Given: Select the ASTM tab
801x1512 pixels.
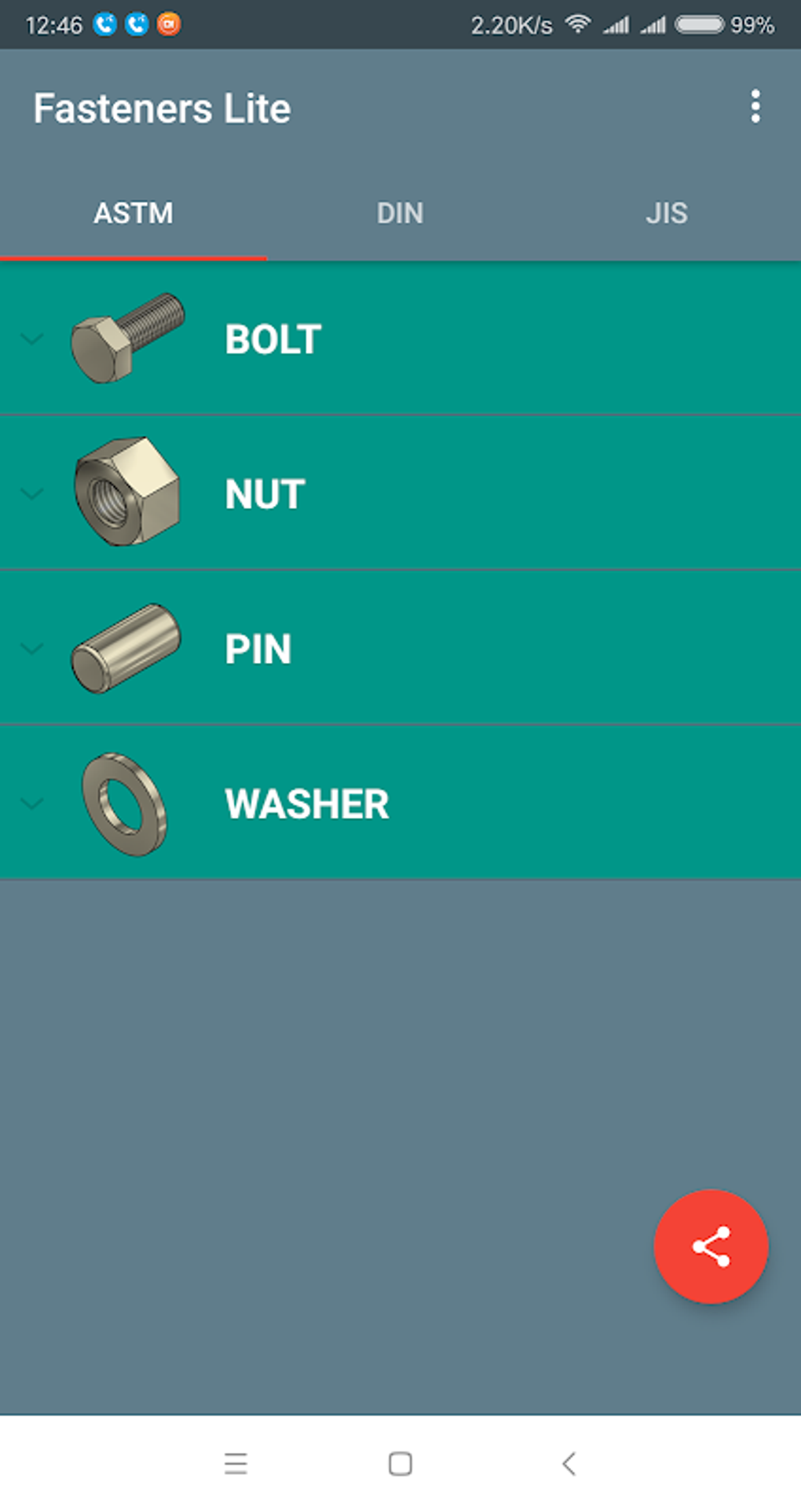Looking at the screenshot, I should click(133, 214).
